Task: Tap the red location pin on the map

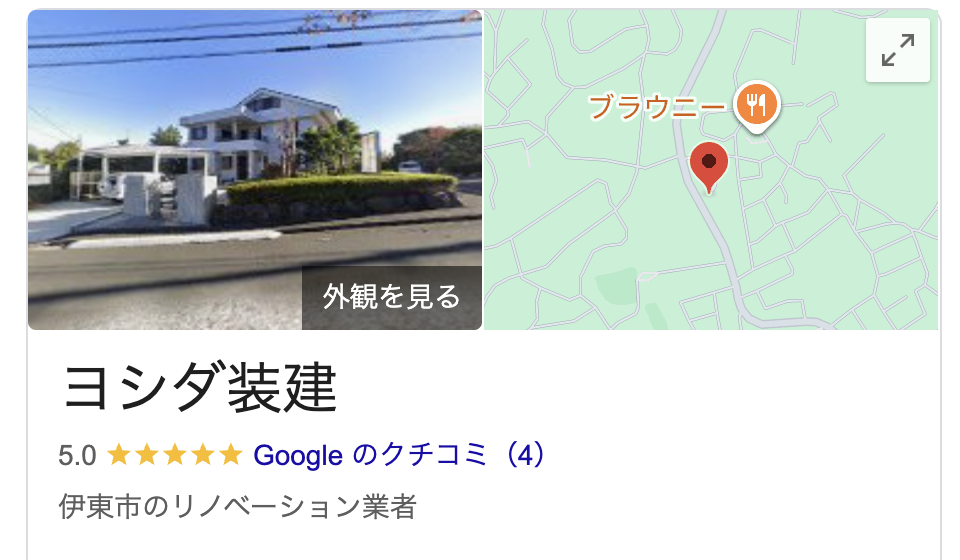Action: (709, 164)
